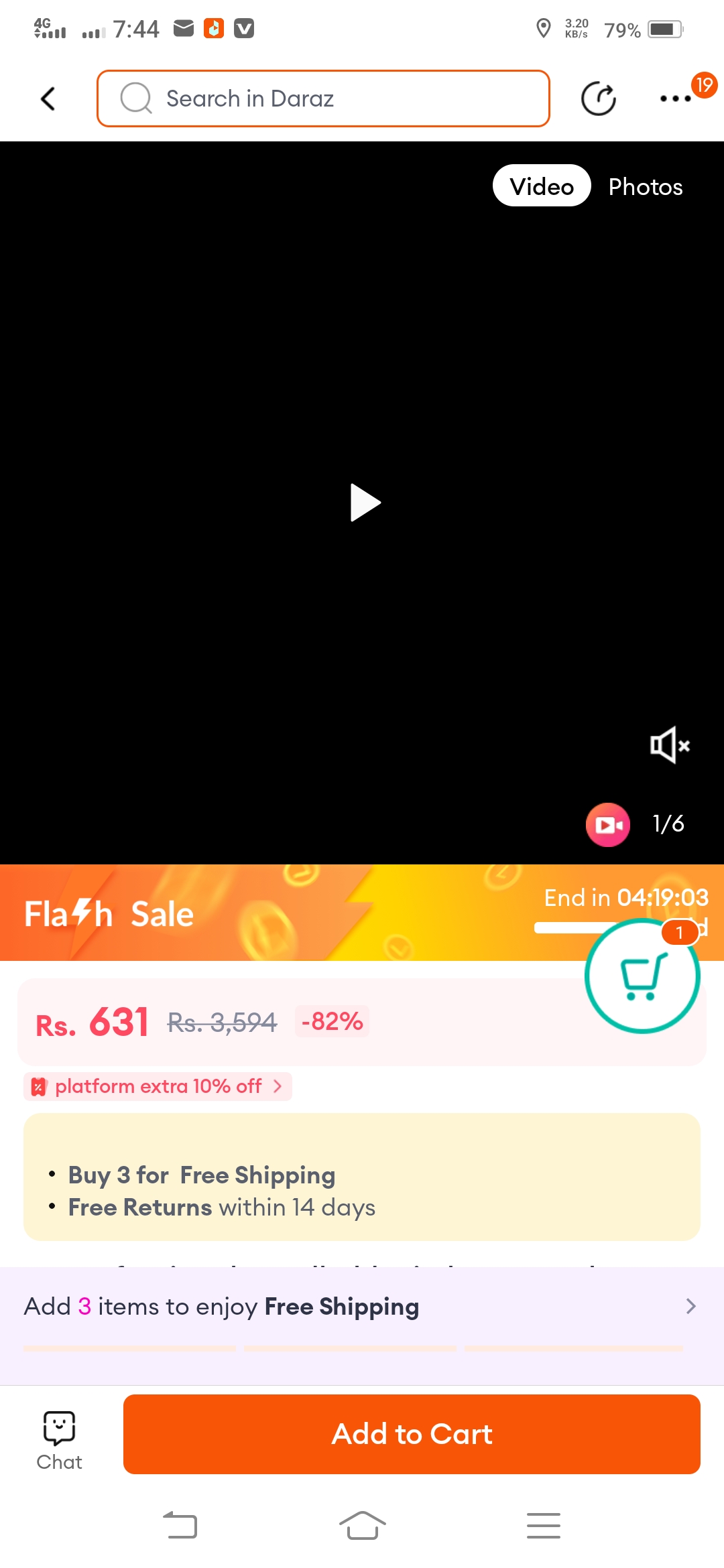Tap the share arrow icon
724x1568 pixels.
click(x=598, y=99)
